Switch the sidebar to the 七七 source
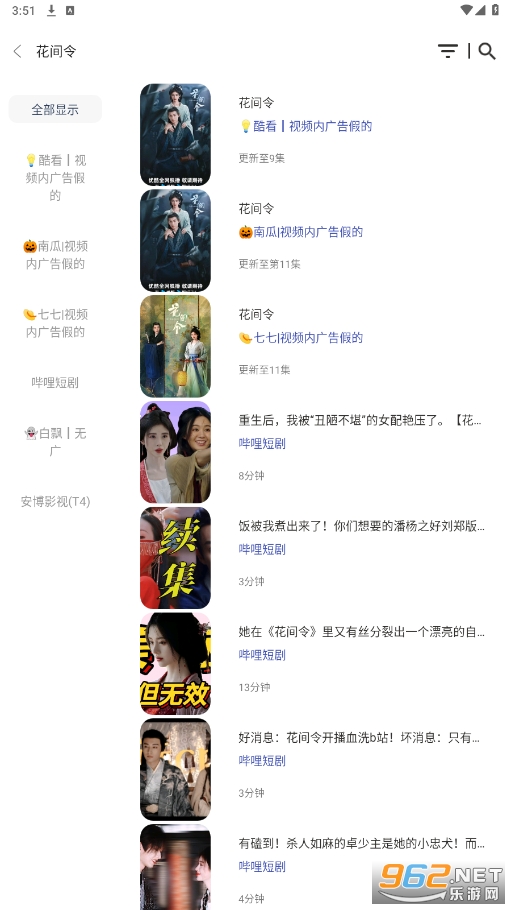Screen dimensions: 511x910 55,323
